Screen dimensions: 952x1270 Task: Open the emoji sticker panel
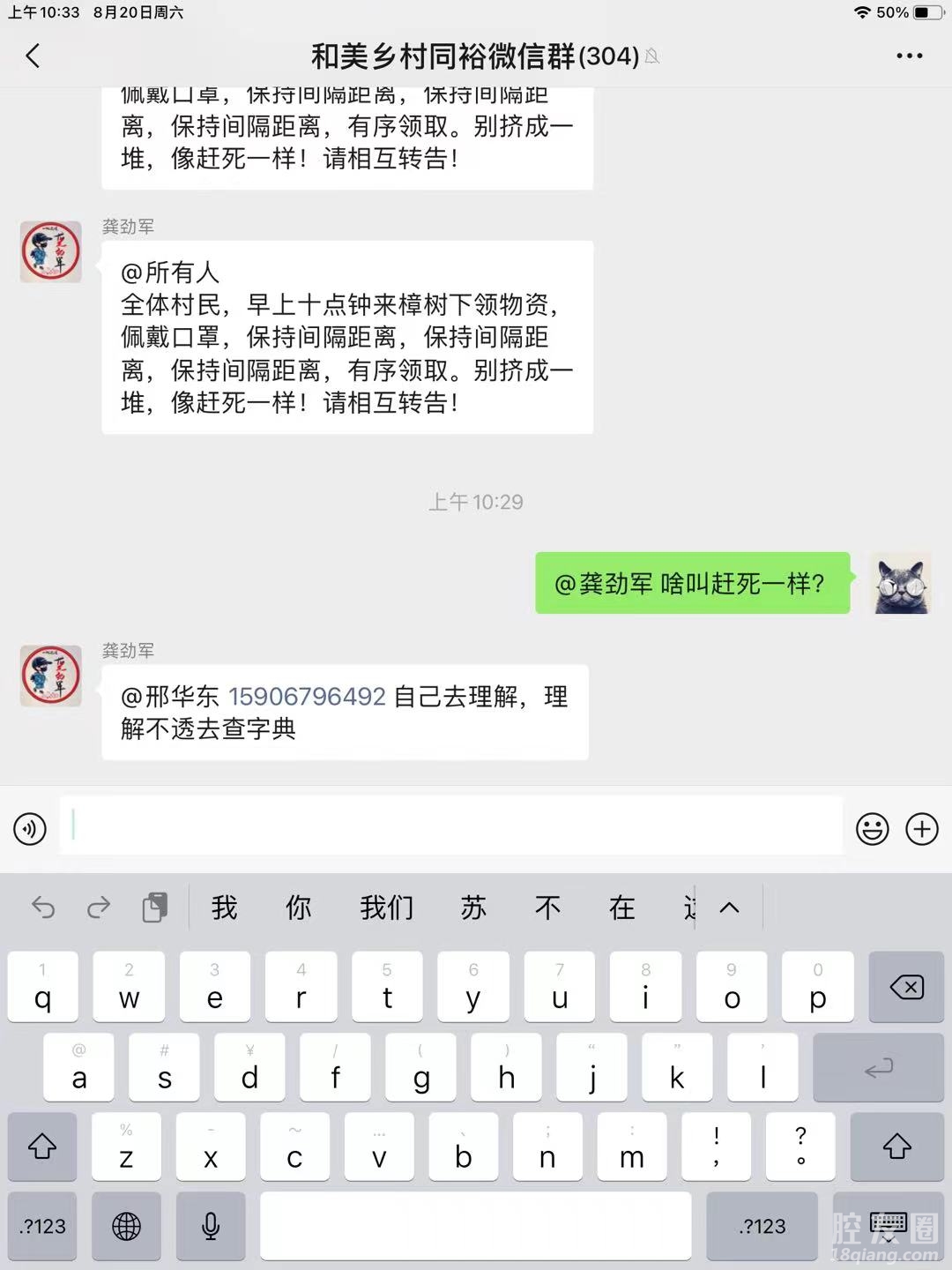click(x=872, y=829)
